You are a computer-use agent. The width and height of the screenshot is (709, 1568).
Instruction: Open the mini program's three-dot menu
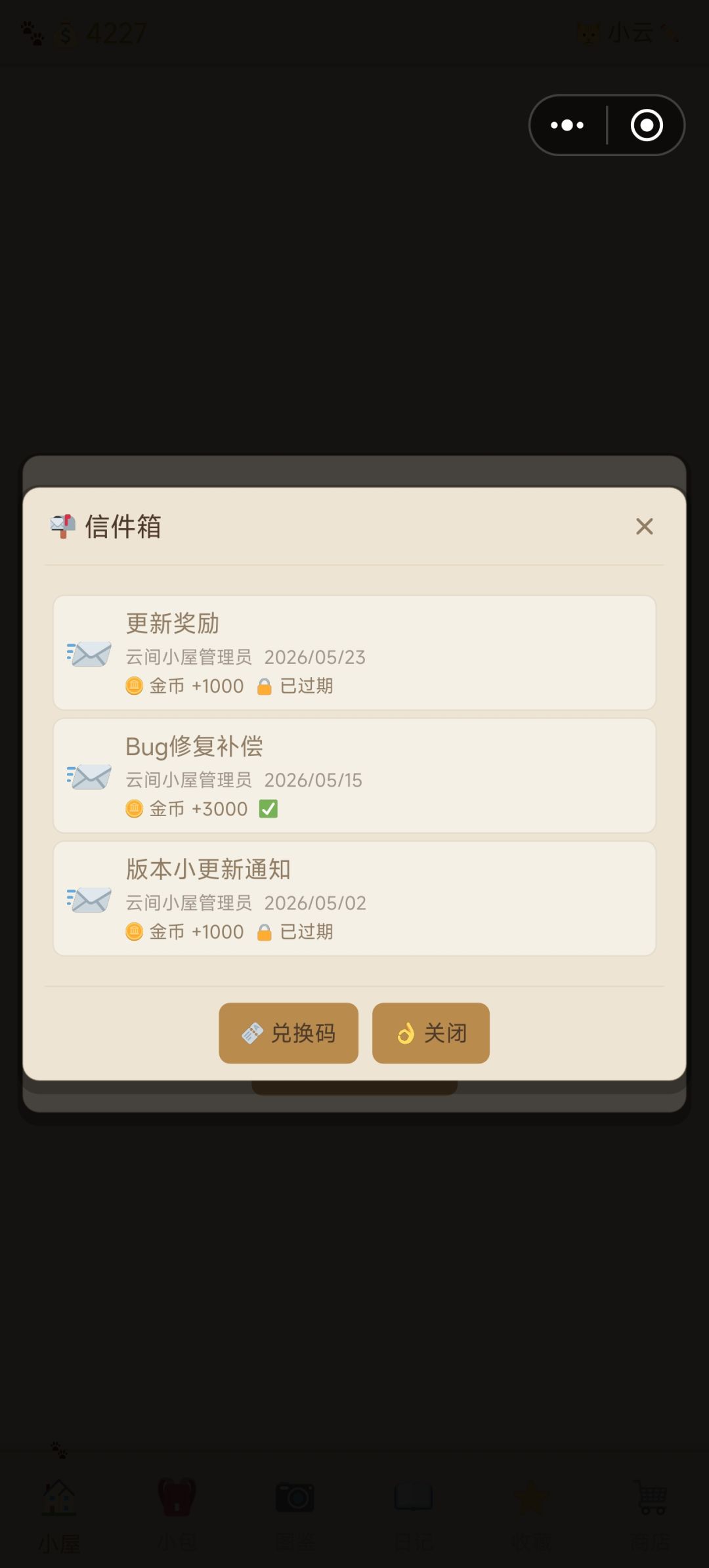(567, 125)
